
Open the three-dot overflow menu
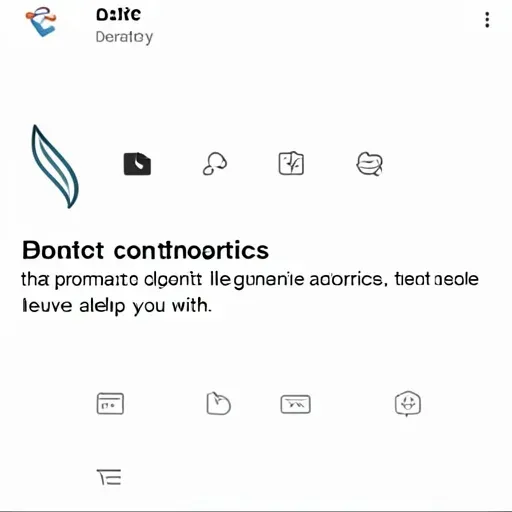487,20
